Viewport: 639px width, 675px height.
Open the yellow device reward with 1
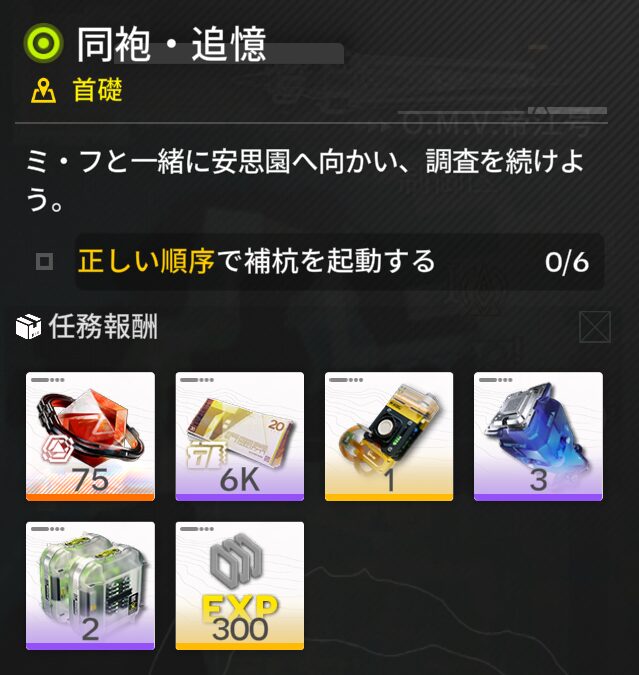(389, 435)
